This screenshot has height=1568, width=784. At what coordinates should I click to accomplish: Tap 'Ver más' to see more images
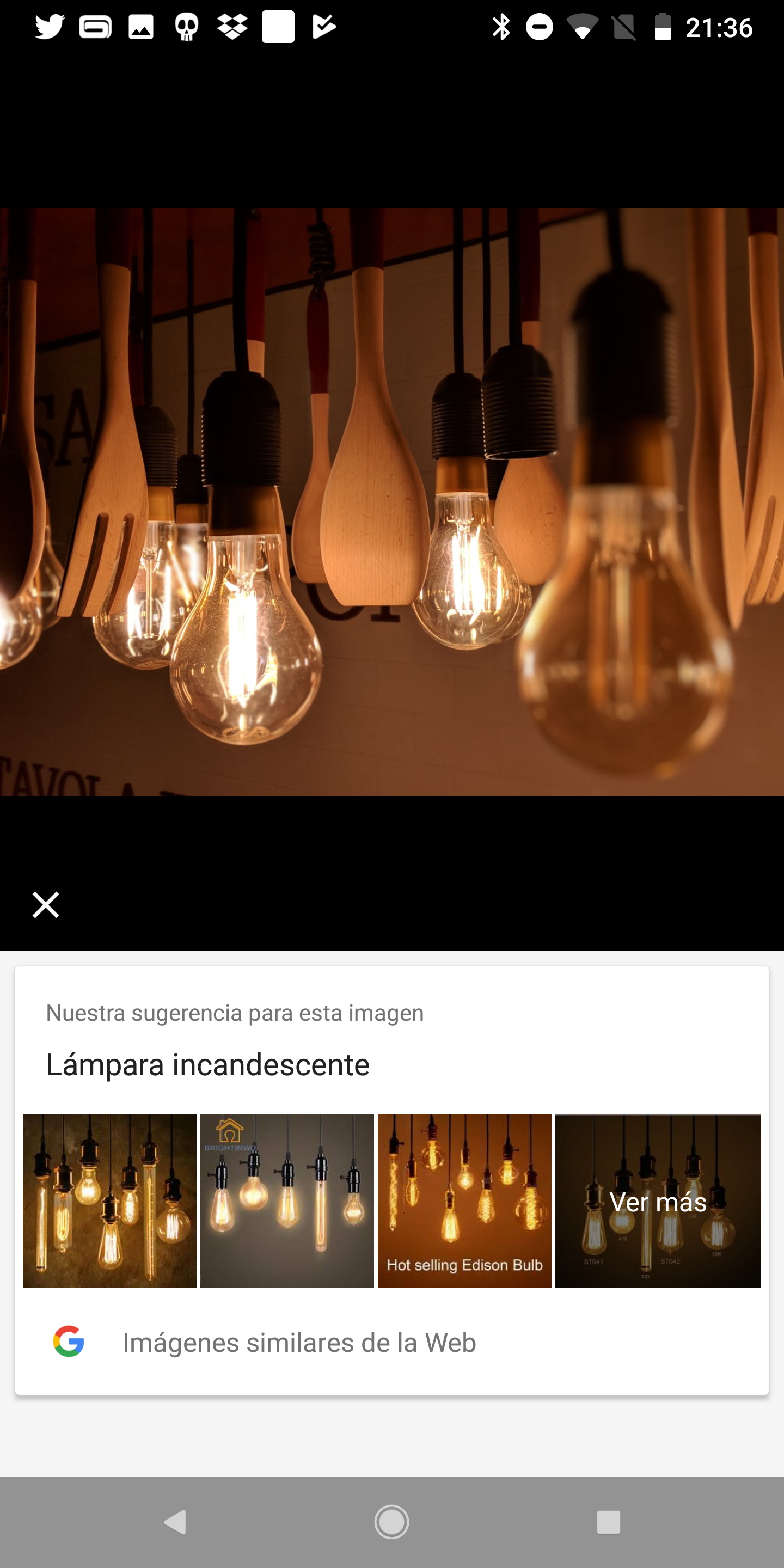658,1202
